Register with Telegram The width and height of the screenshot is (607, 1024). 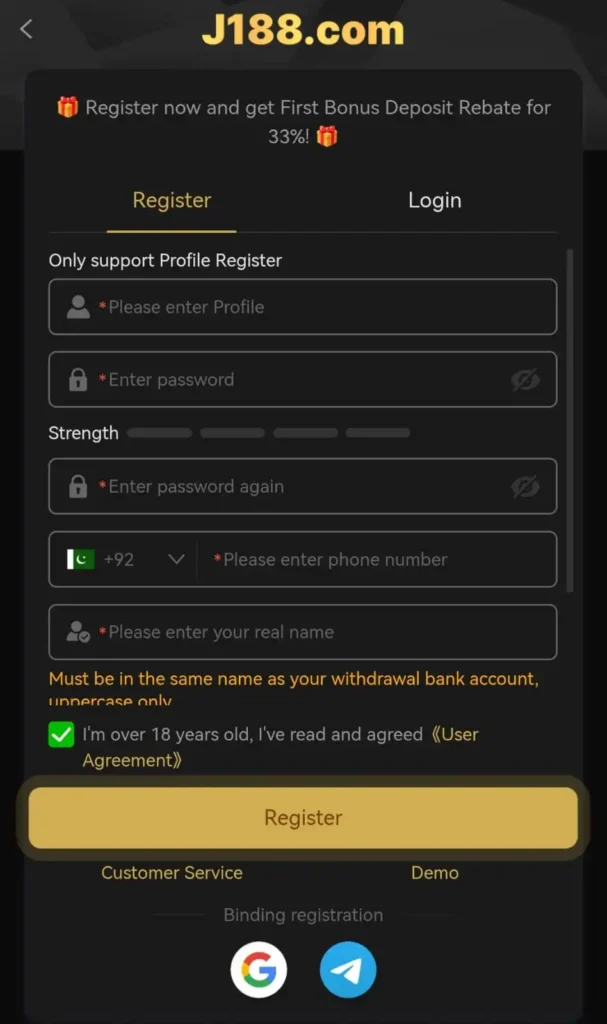[x=348, y=970]
